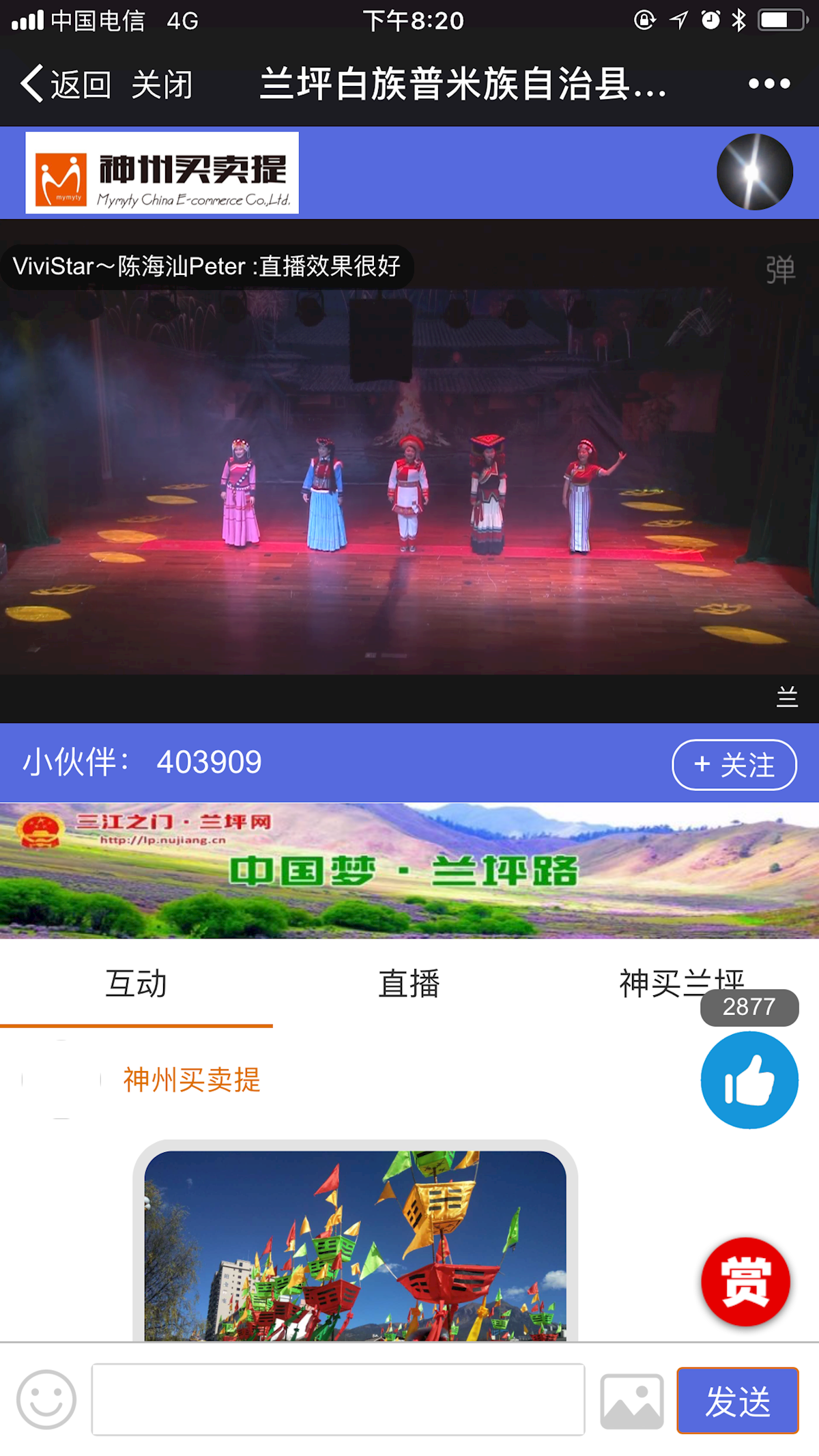Switch to the 直播 tab
This screenshot has height=1456, width=819.
pos(409,984)
